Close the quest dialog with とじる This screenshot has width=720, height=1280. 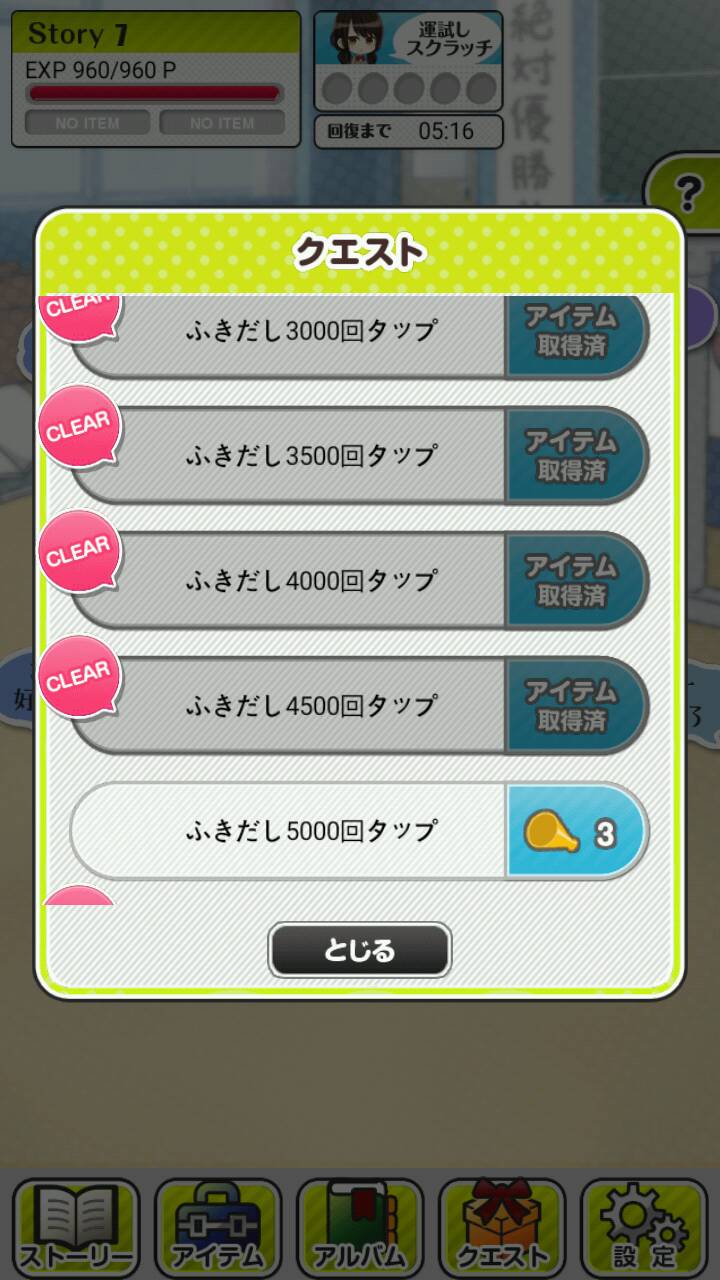pos(360,950)
